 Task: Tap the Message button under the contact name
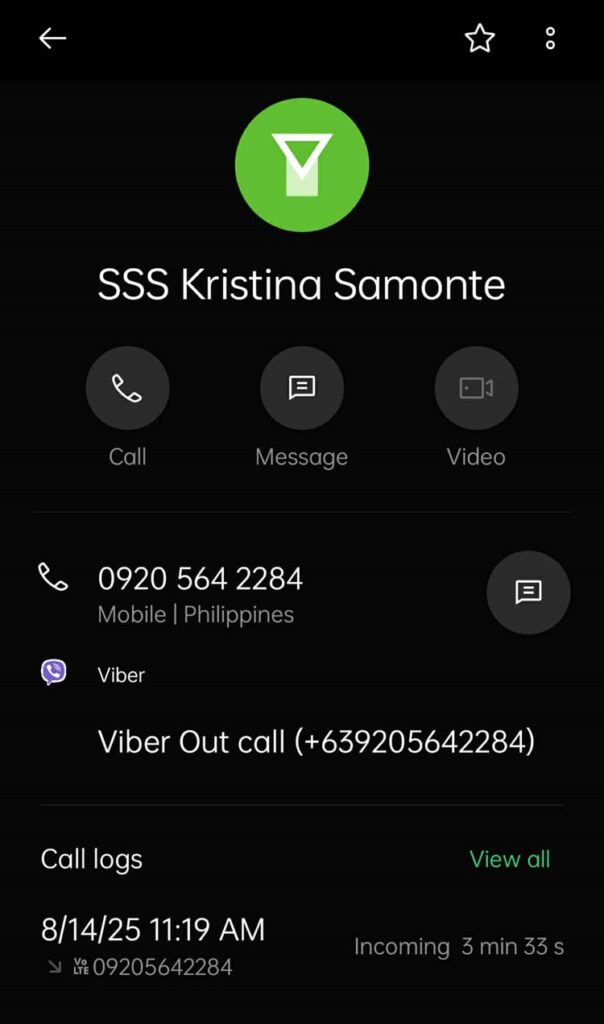tap(301, 388)
